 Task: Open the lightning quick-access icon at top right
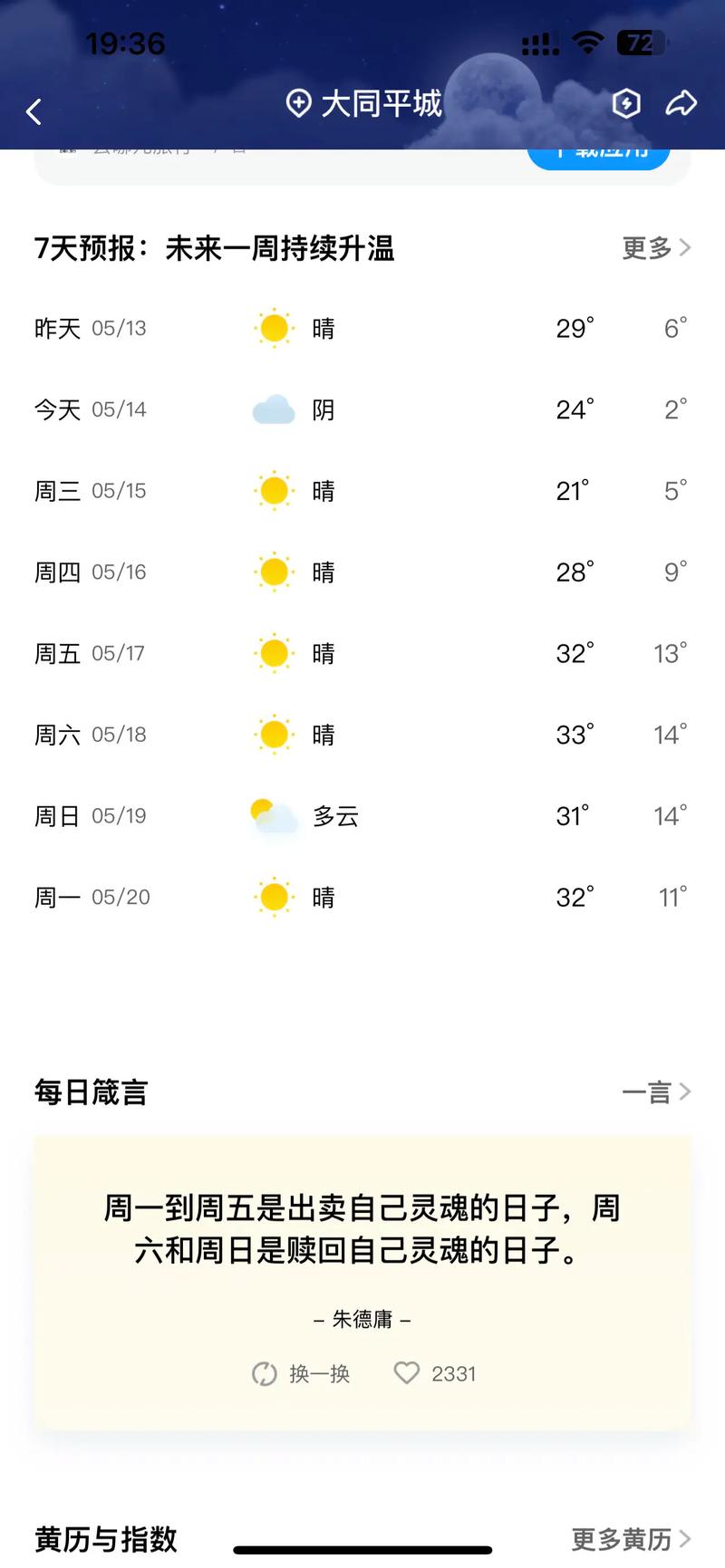click(x=626, y=104)
